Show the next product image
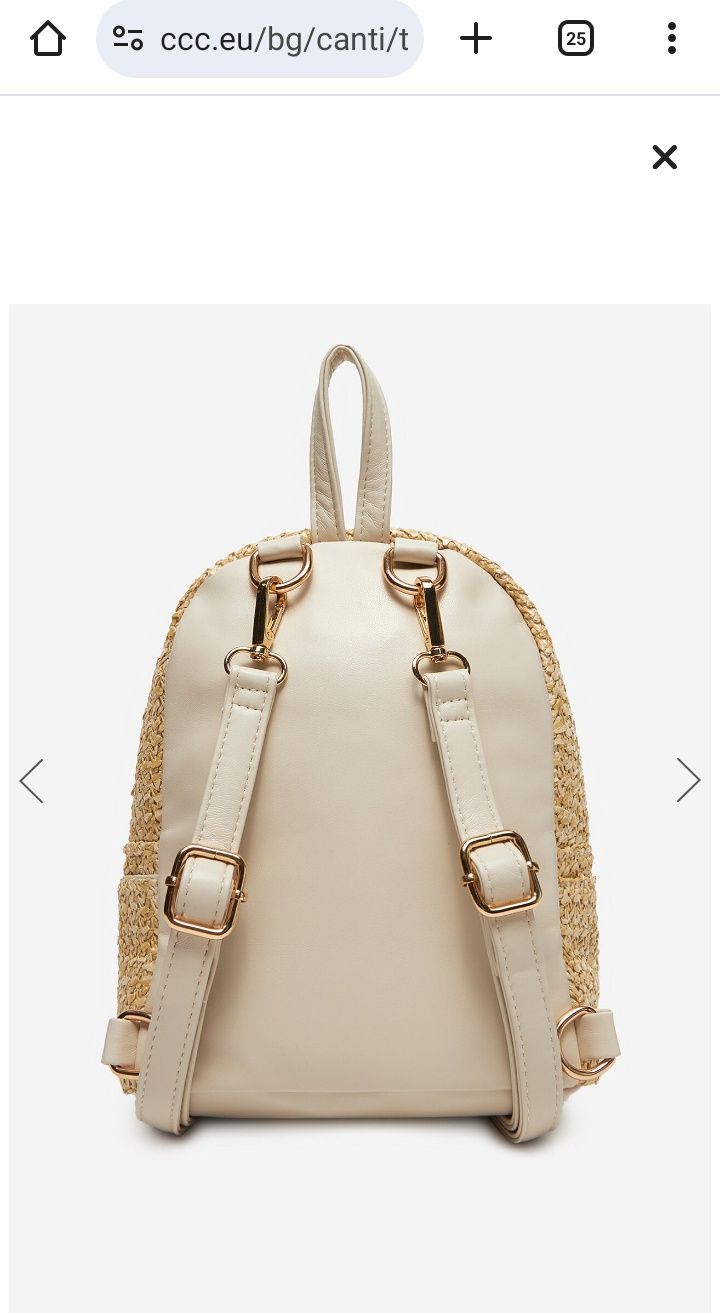This screenshot has width=720, height=1313. tap(687, 780)
